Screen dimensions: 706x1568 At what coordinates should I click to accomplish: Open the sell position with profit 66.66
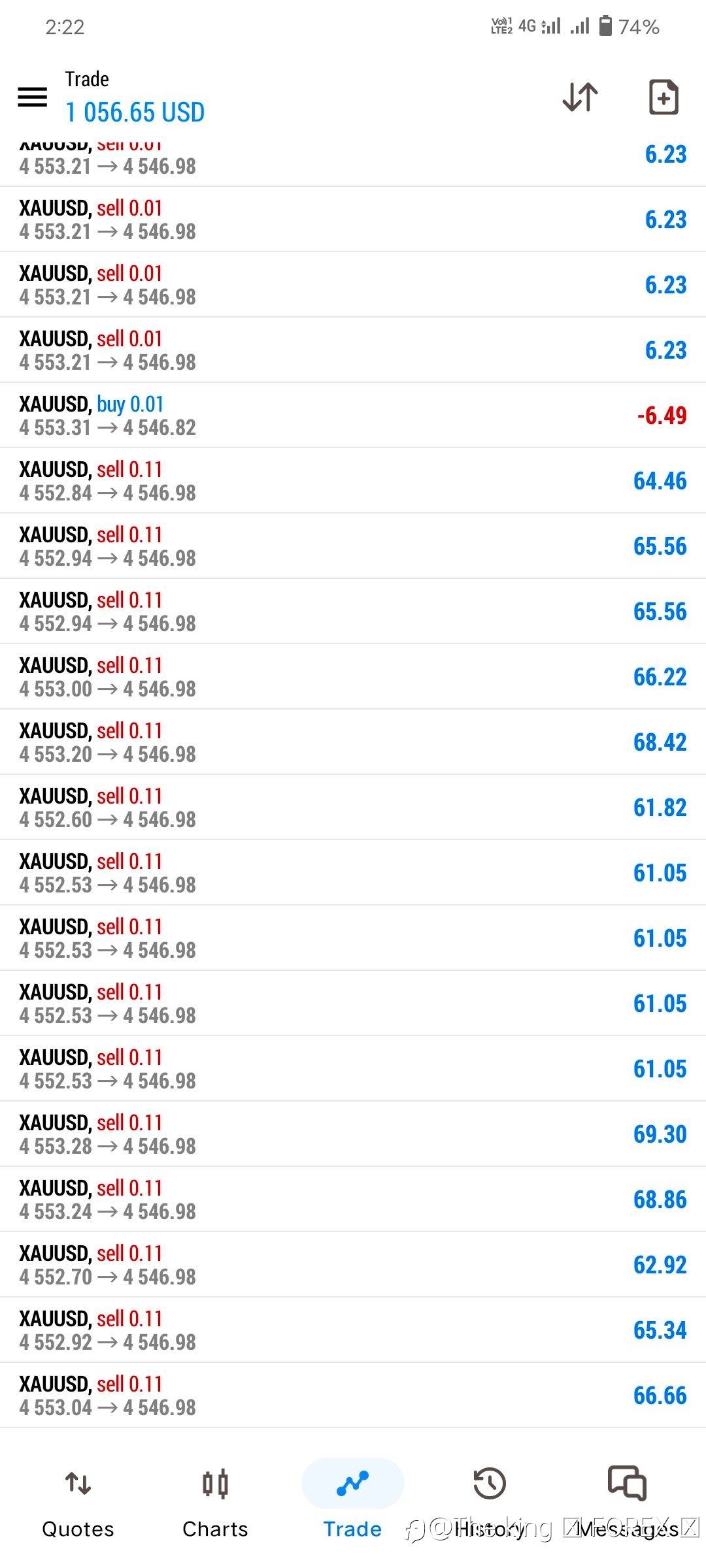(353, 1396)
